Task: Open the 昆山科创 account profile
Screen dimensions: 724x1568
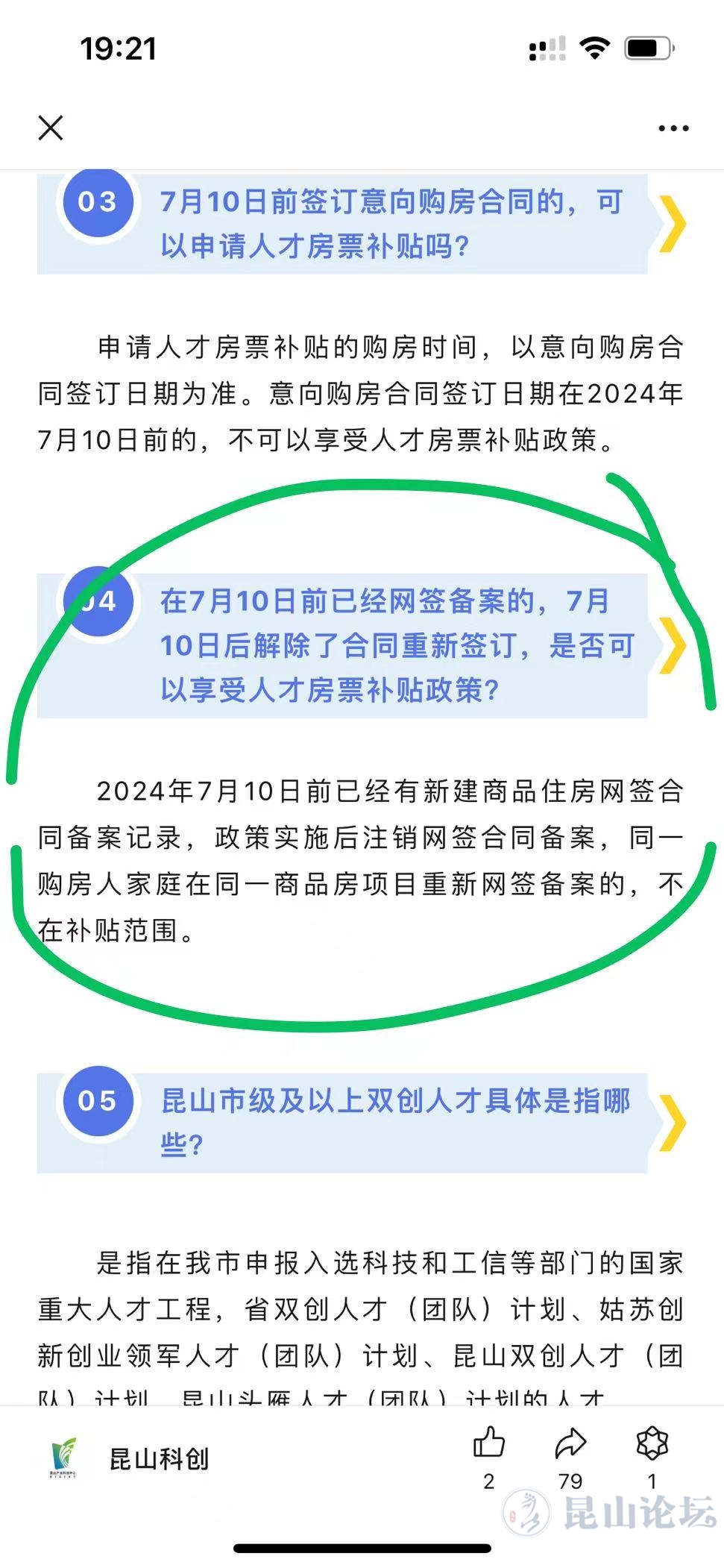Action: point(159,1458)
